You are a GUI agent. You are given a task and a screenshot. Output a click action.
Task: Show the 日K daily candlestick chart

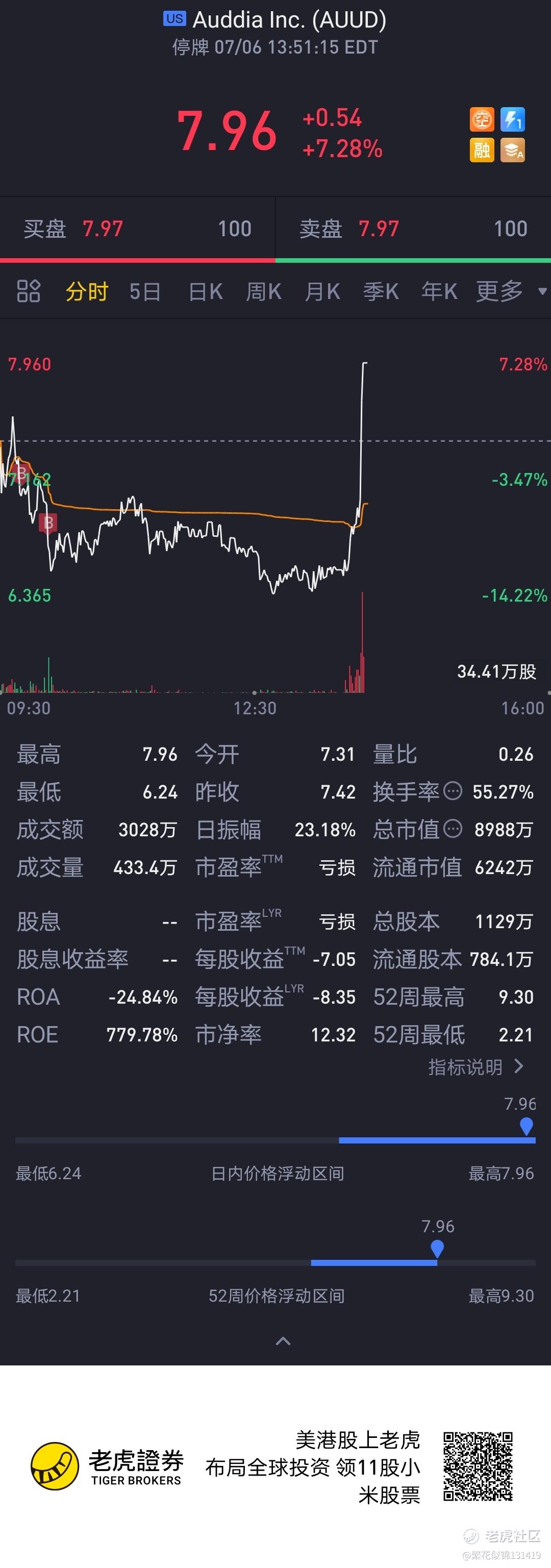(206, 291)
